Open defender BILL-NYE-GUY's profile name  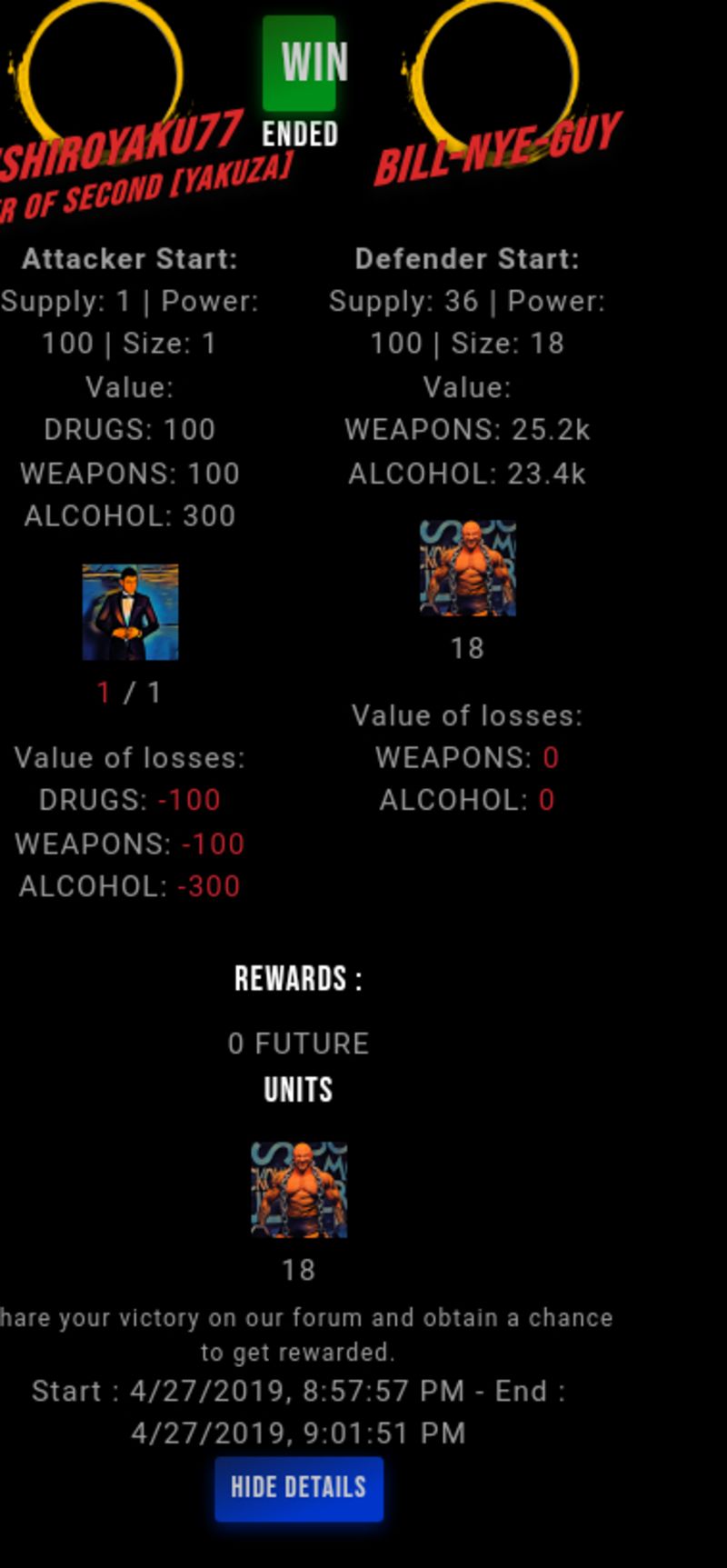497,149
